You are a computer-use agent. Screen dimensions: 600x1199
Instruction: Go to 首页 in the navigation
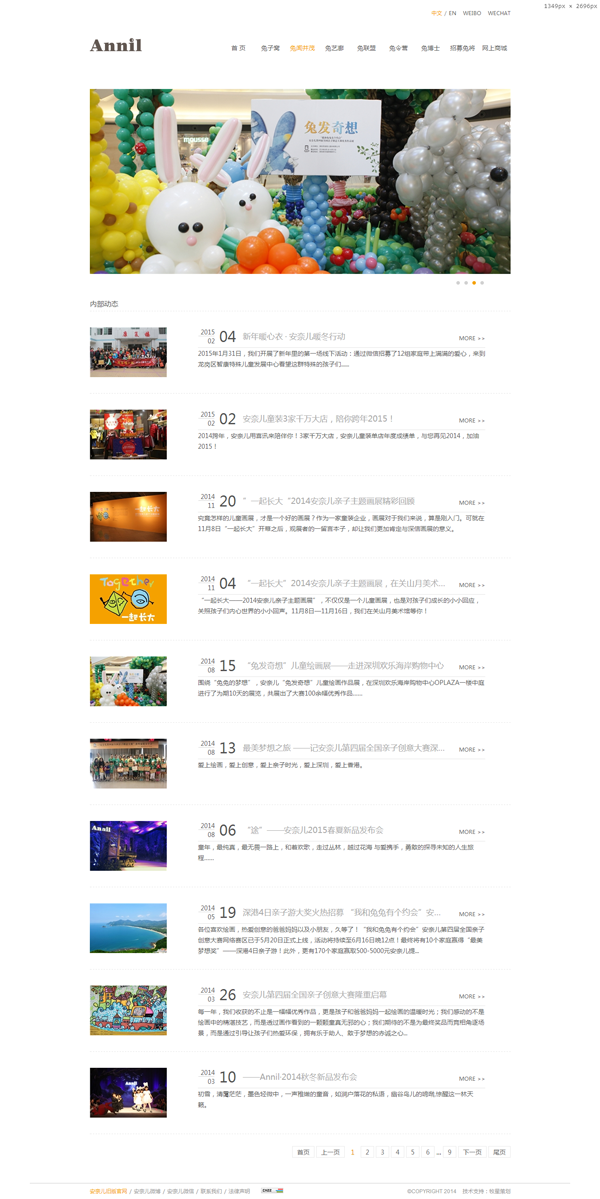pyautogui.click(x=238, y=48)
